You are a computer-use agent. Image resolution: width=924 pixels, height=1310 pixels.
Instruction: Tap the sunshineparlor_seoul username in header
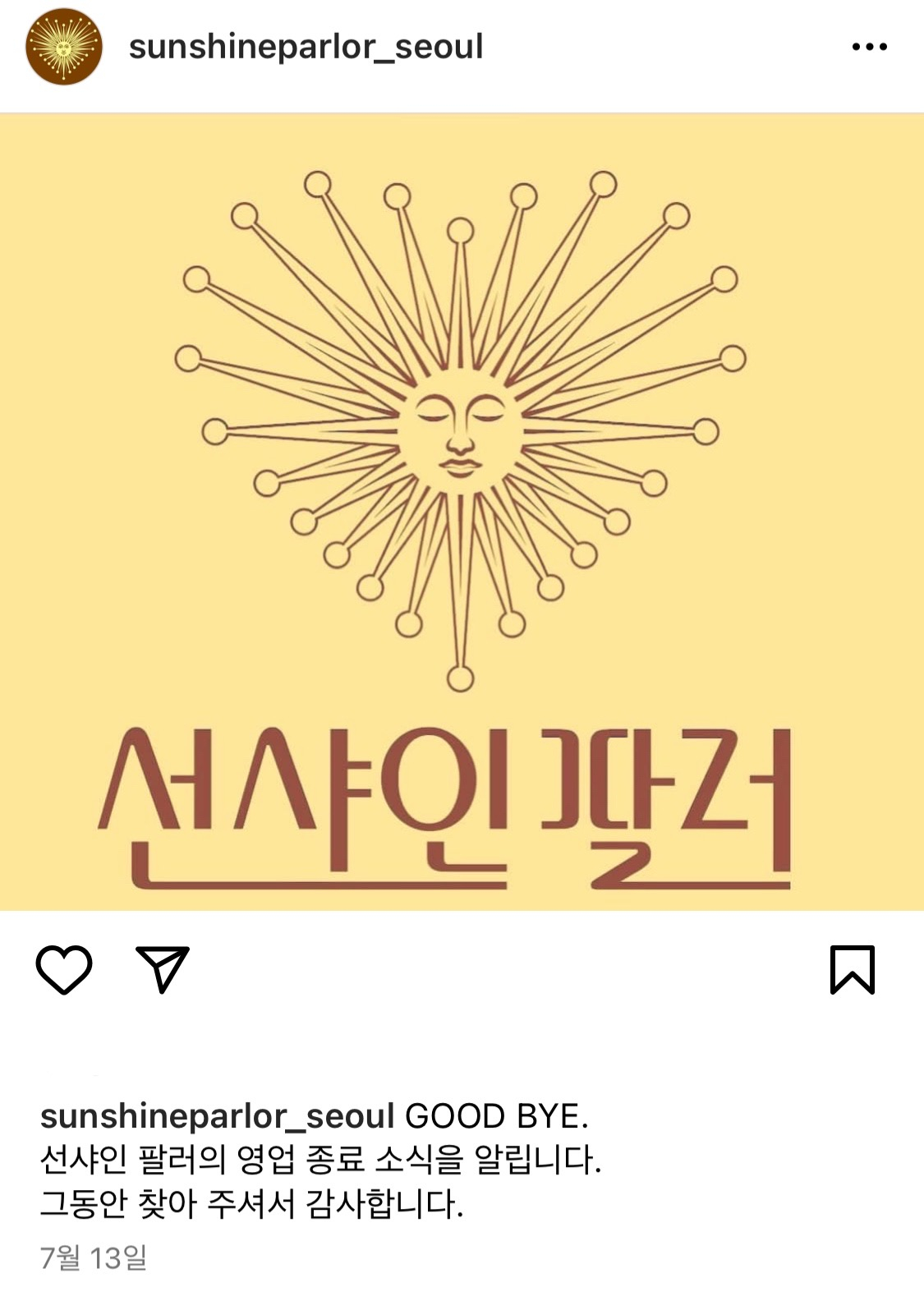[306, 47]
